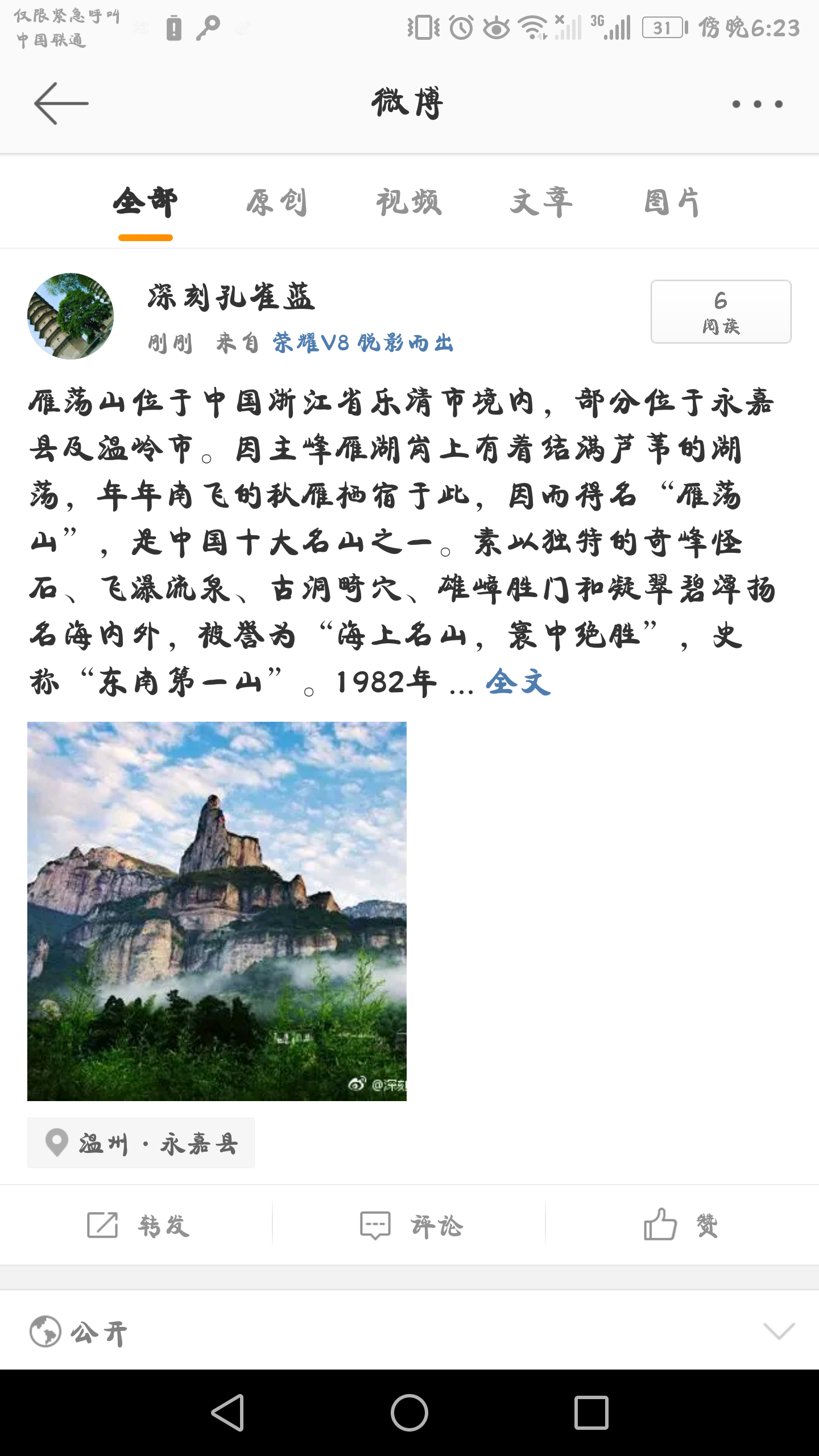Viewport: 819px width, 1456px height.
Task: Open the 温州·永嘉县 location tag
Action: [141, 1143]
